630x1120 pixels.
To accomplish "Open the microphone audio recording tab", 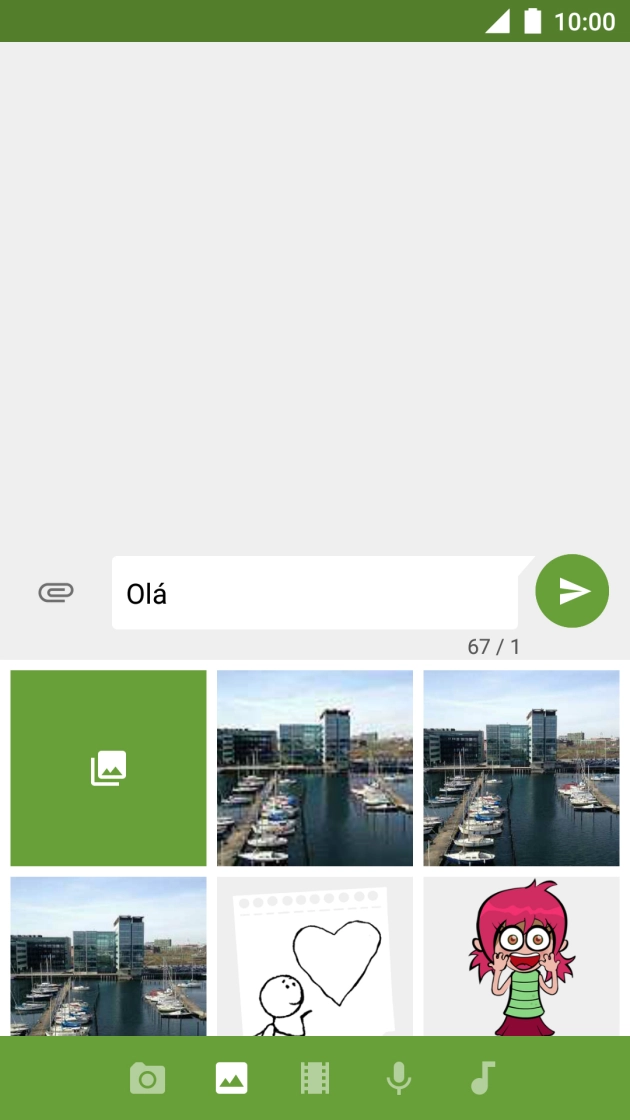I will [x=398, y=1078].
